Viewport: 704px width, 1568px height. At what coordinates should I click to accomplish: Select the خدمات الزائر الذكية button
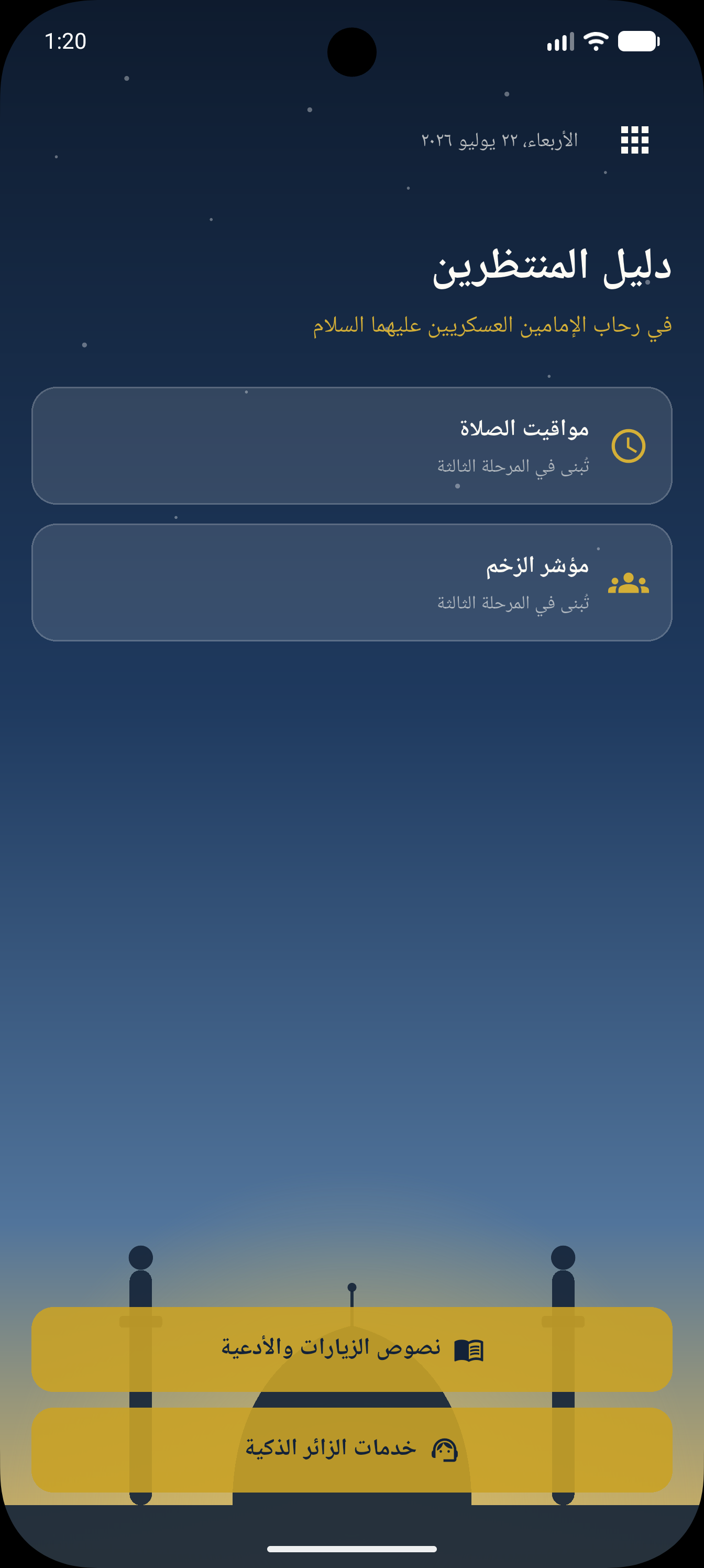point(351,1450)
